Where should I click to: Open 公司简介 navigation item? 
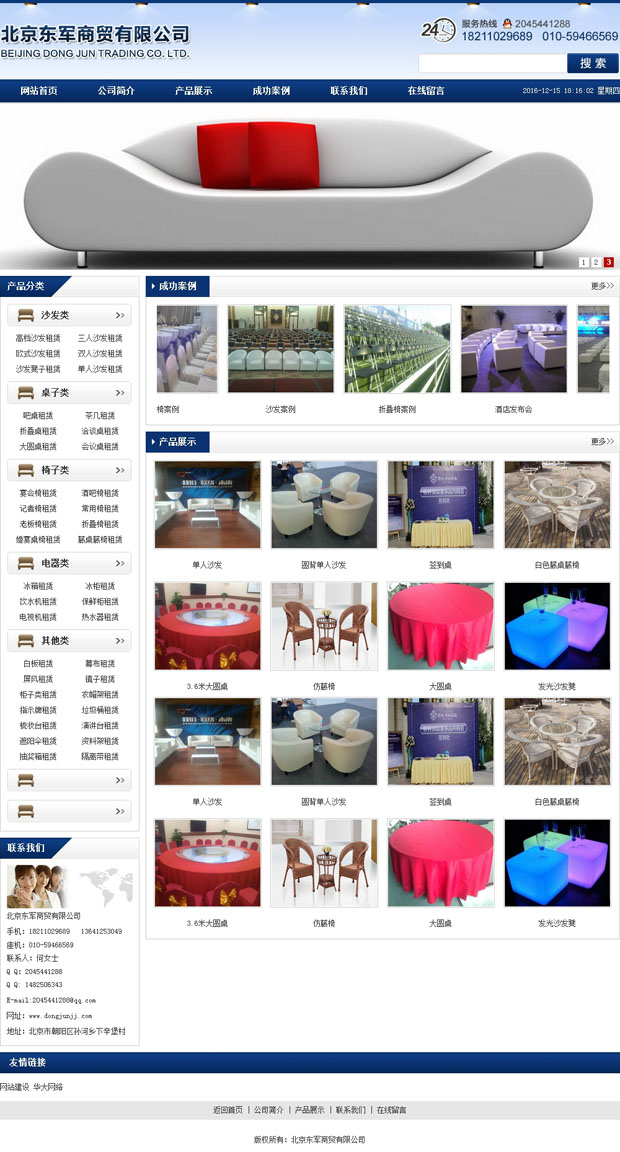point(116,91)
